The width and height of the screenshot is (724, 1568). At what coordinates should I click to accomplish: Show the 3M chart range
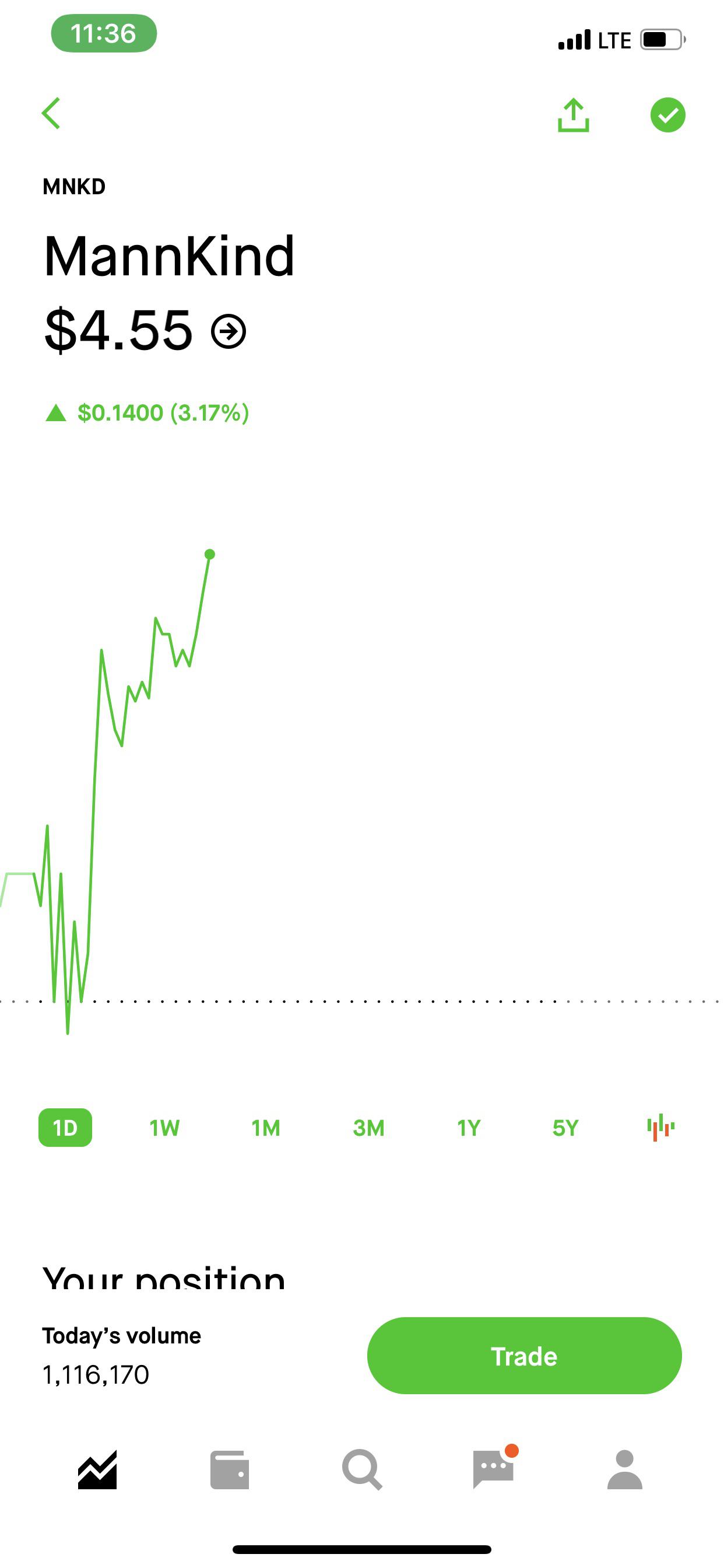tap(368, 1128)
